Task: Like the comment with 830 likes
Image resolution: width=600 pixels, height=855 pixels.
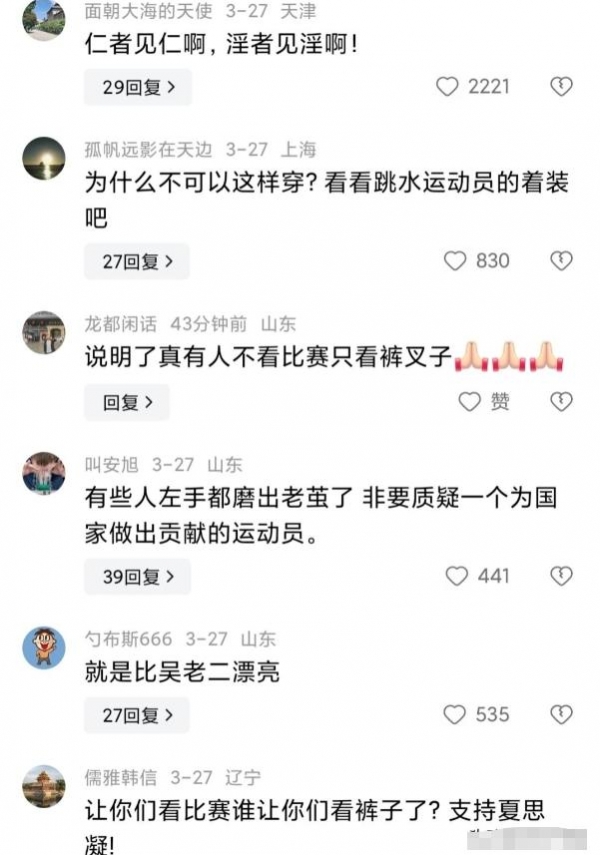Action: pos(456,261)
